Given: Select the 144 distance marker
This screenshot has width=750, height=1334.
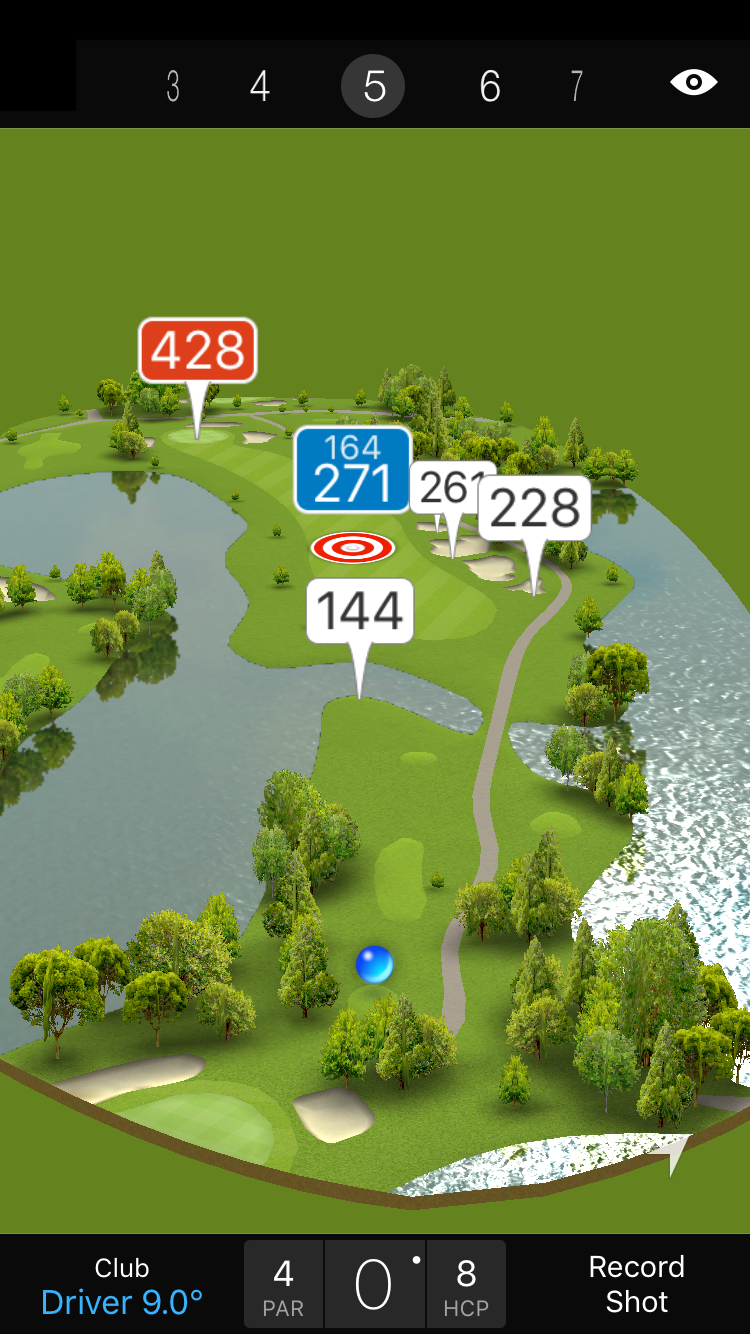Looking at the screenshot, I should [360, 611].
